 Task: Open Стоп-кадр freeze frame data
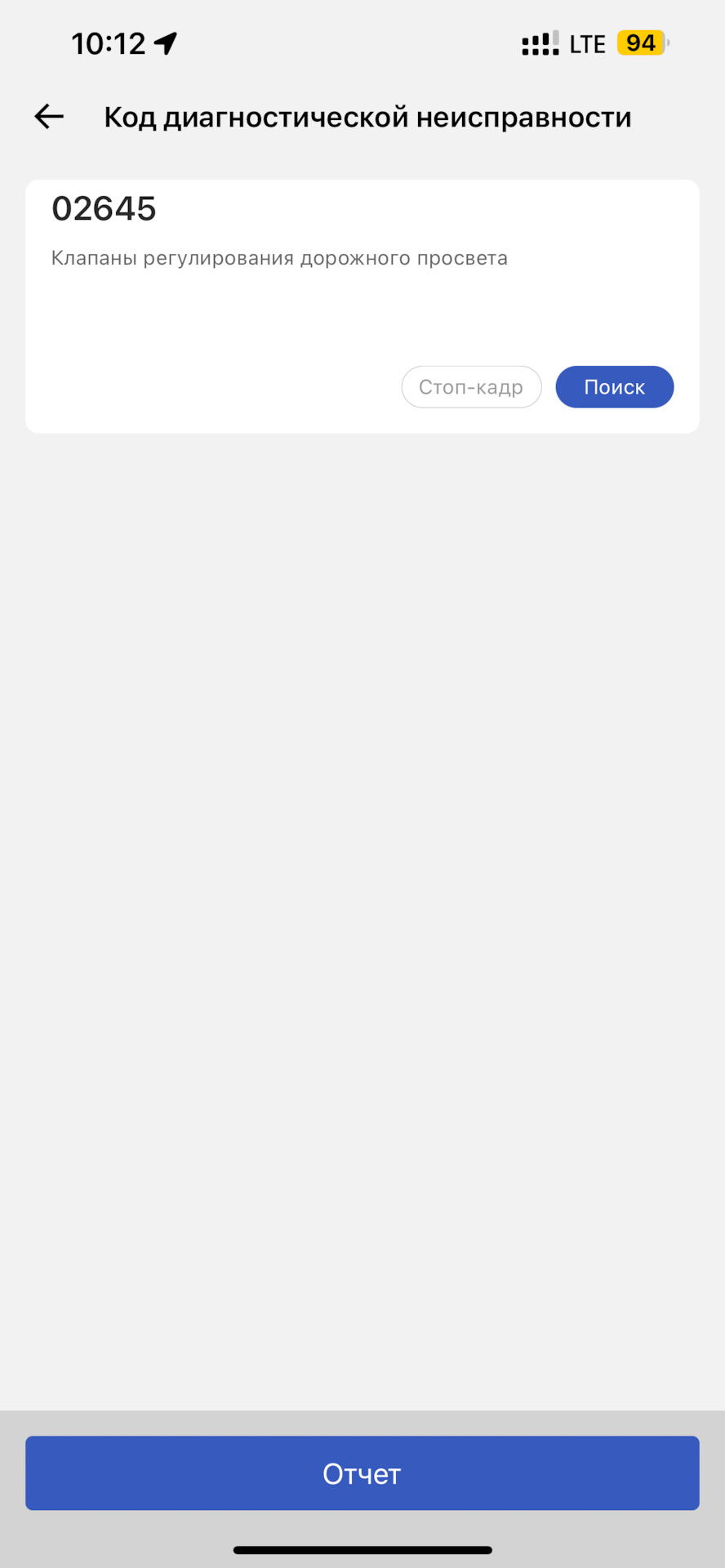471,387
